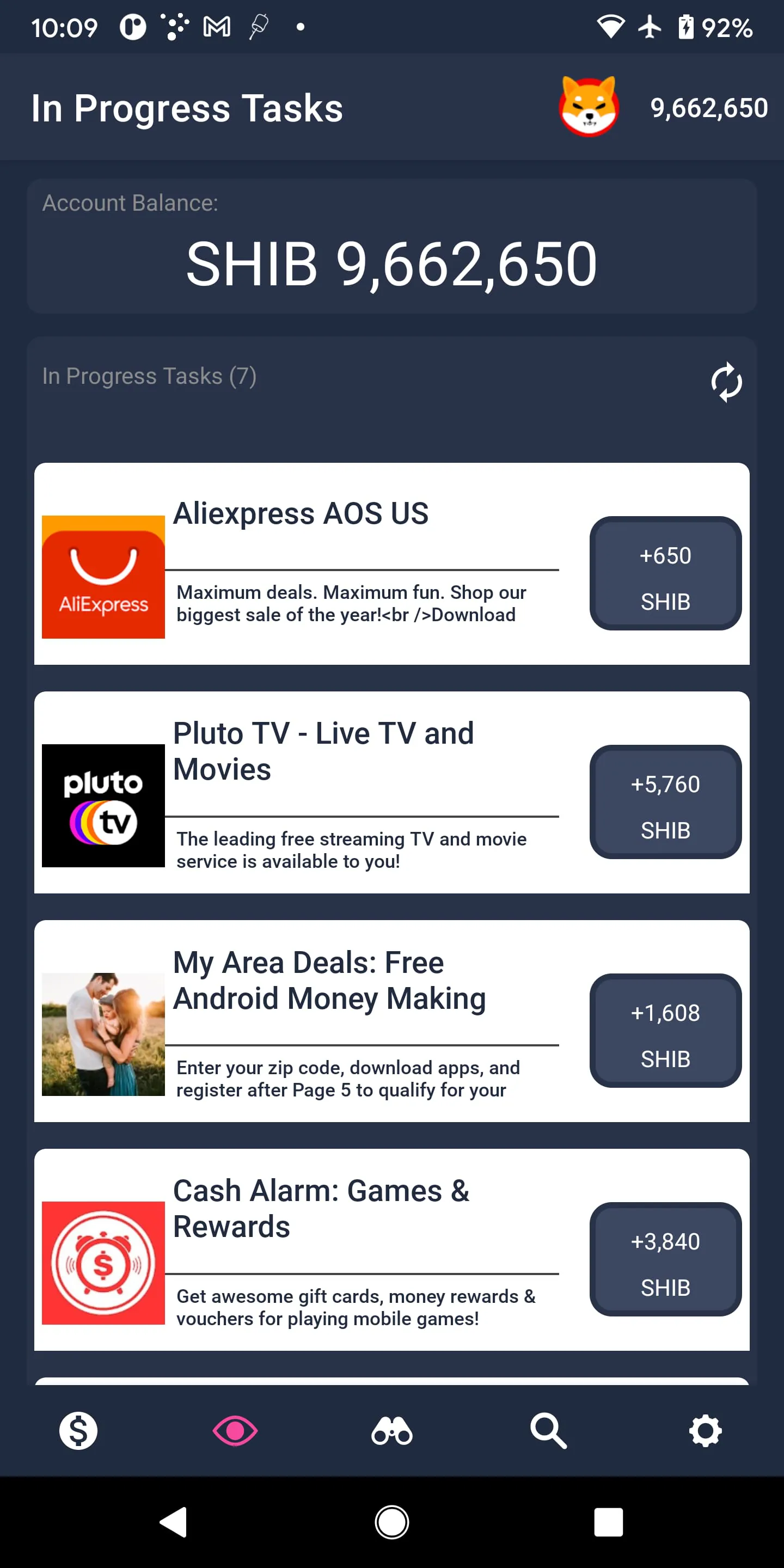Tap the +650 SHIB reward button
This screenshot has width=784, height=1568.
[x=665, y=573]
